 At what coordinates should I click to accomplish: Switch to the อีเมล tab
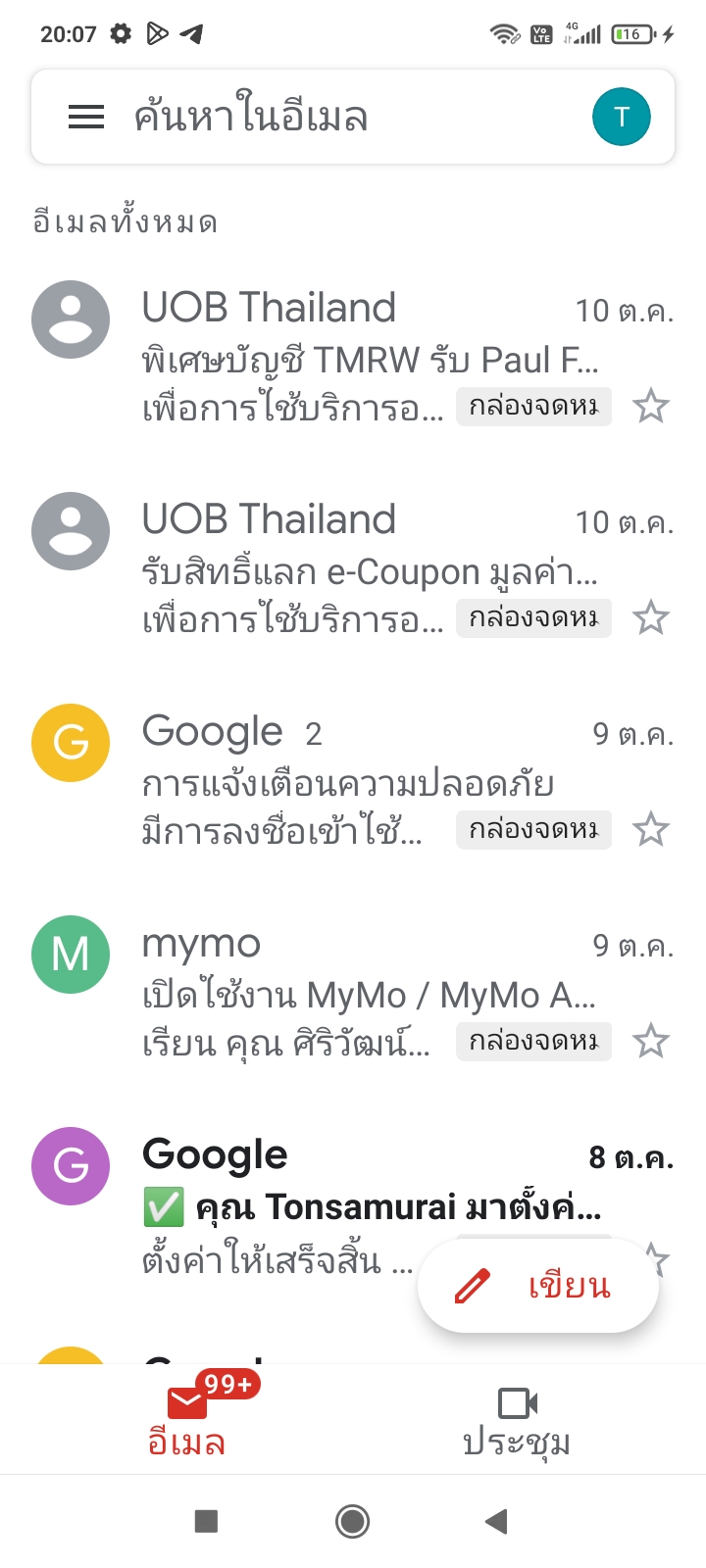click(186, 1419)
